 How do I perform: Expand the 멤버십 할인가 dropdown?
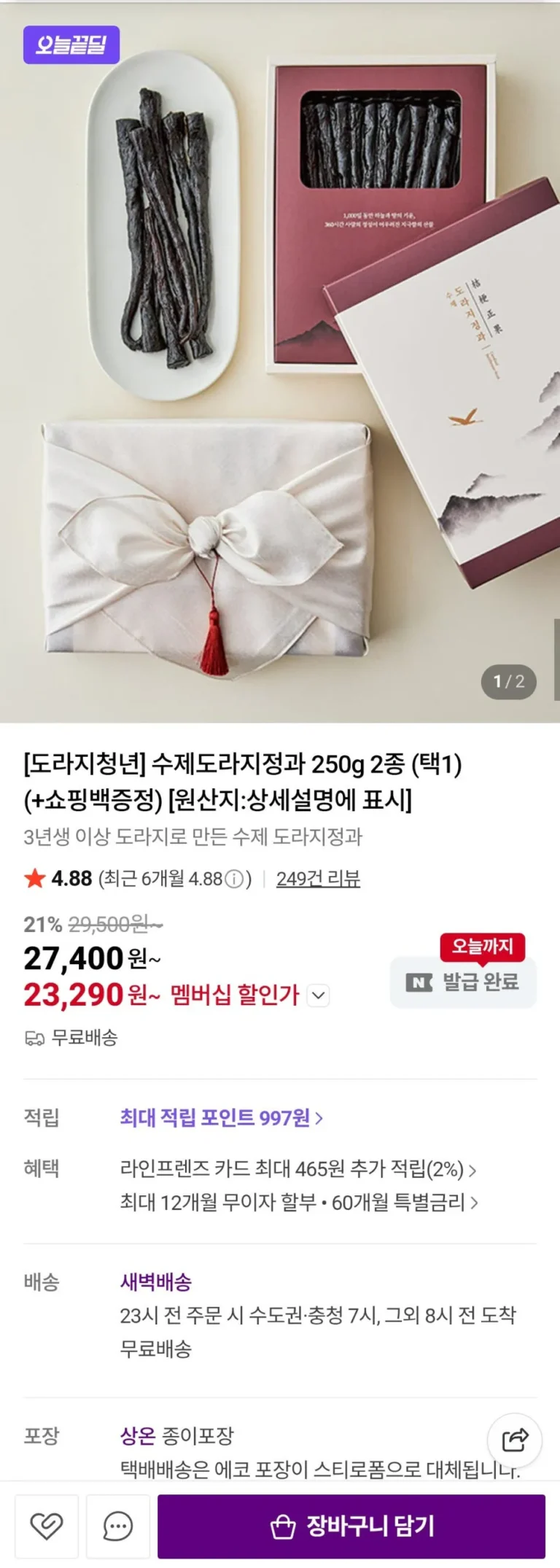click(319, 995)
